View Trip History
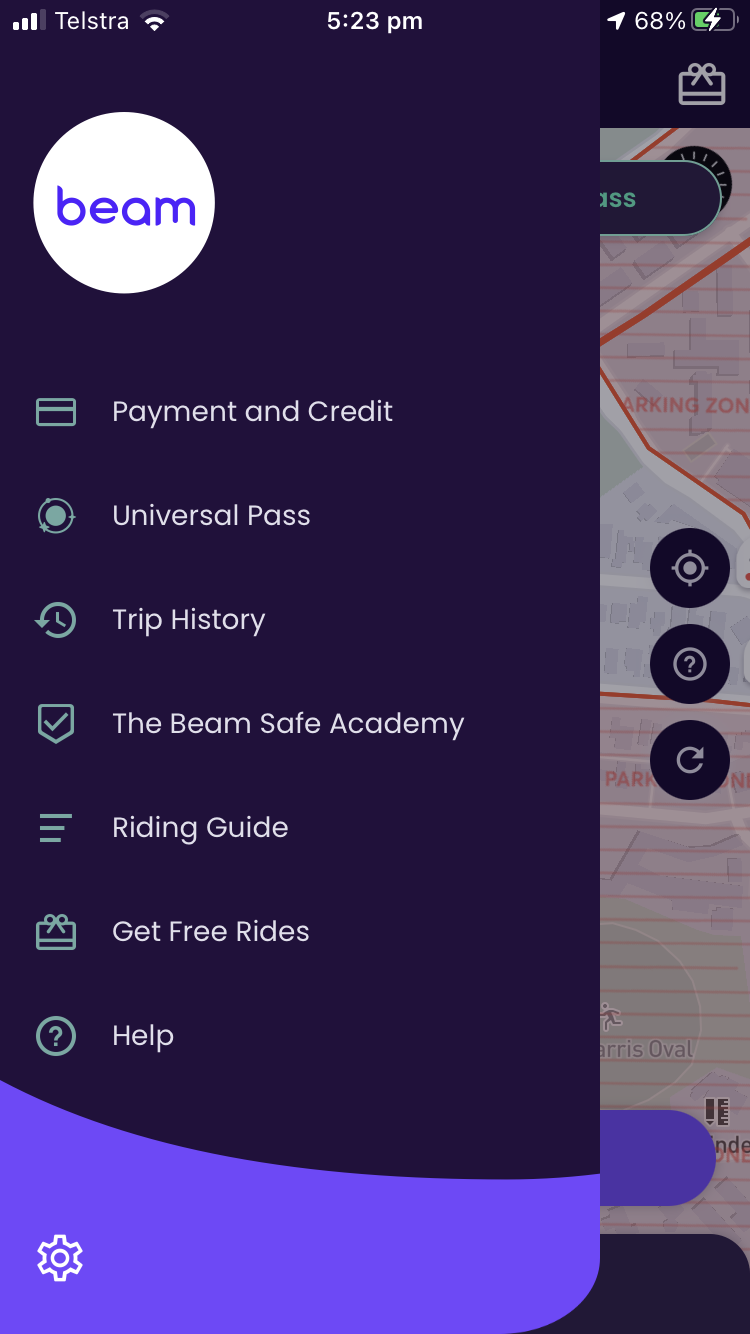This screenshot has height=1334, width=750. click(x=188, y=620)
